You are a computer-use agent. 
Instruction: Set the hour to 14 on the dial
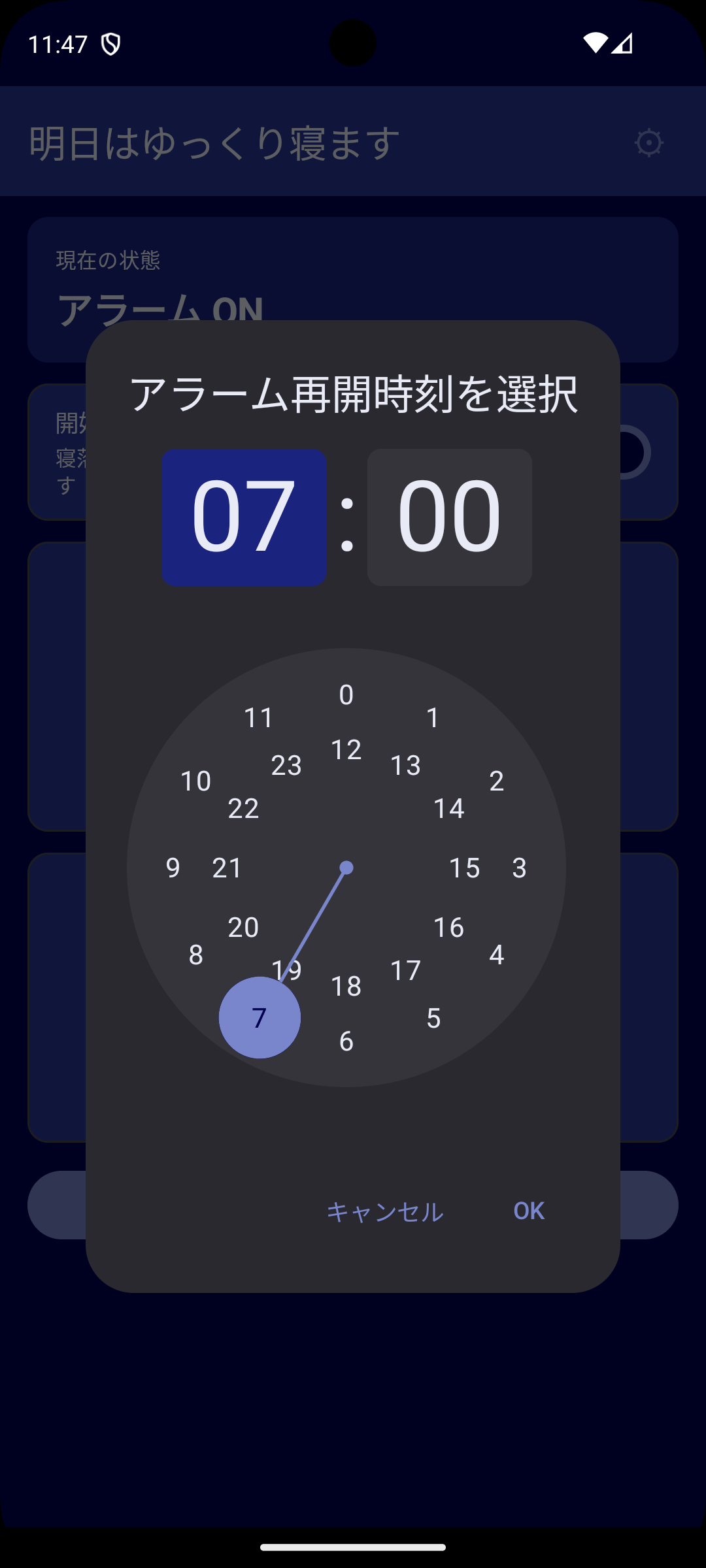coord(449,808)
